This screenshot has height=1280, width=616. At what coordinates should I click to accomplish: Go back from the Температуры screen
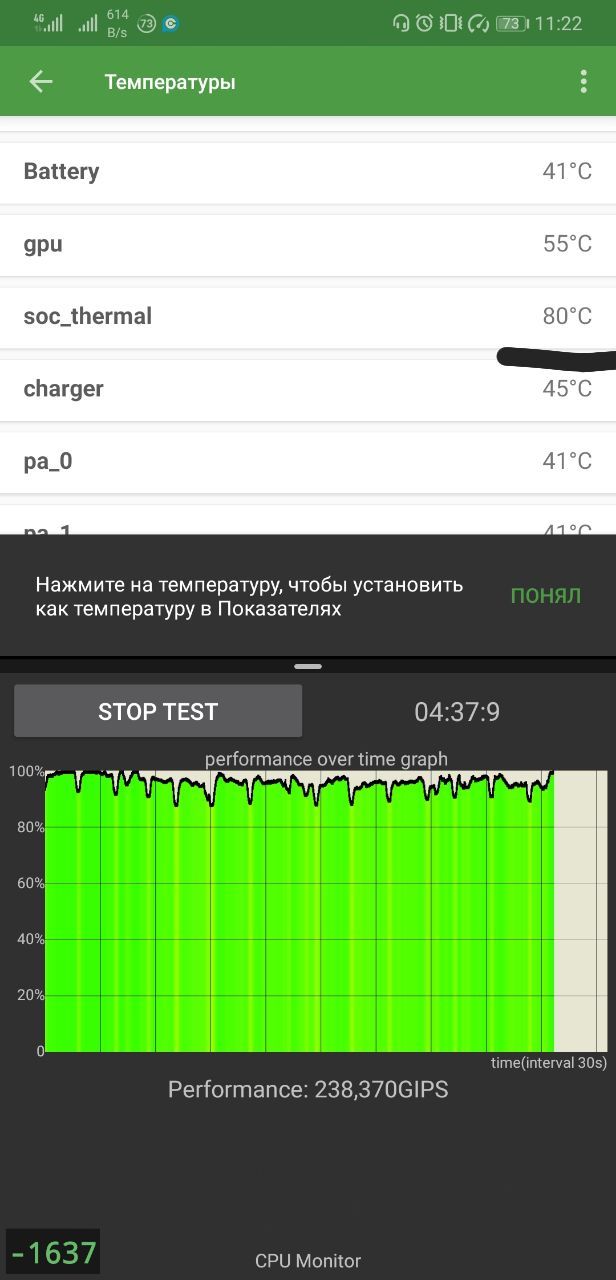click(x=41, y=82)
